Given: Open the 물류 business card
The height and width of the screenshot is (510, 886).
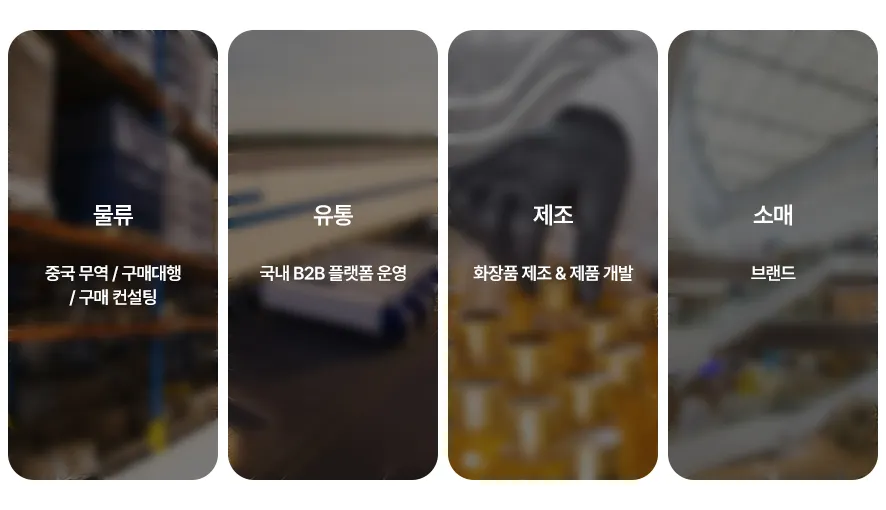Looking at the screenshot, I should 113,255.
